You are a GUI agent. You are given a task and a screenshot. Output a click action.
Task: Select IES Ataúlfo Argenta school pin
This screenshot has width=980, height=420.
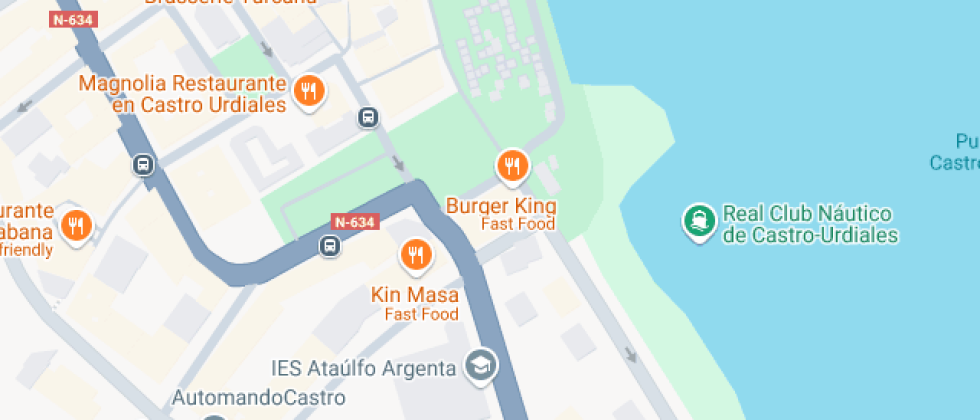tap(482, 367)
